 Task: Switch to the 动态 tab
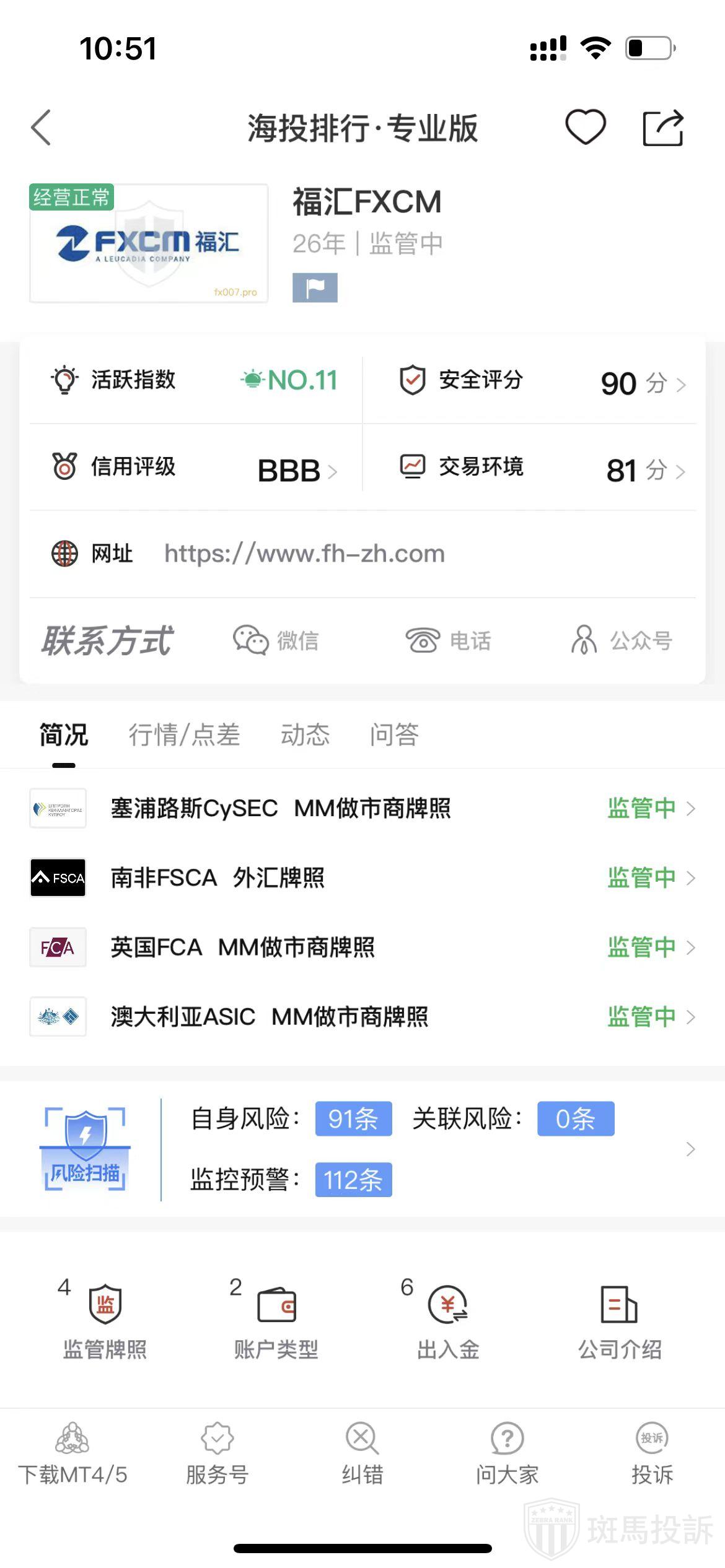coord(305,735)
